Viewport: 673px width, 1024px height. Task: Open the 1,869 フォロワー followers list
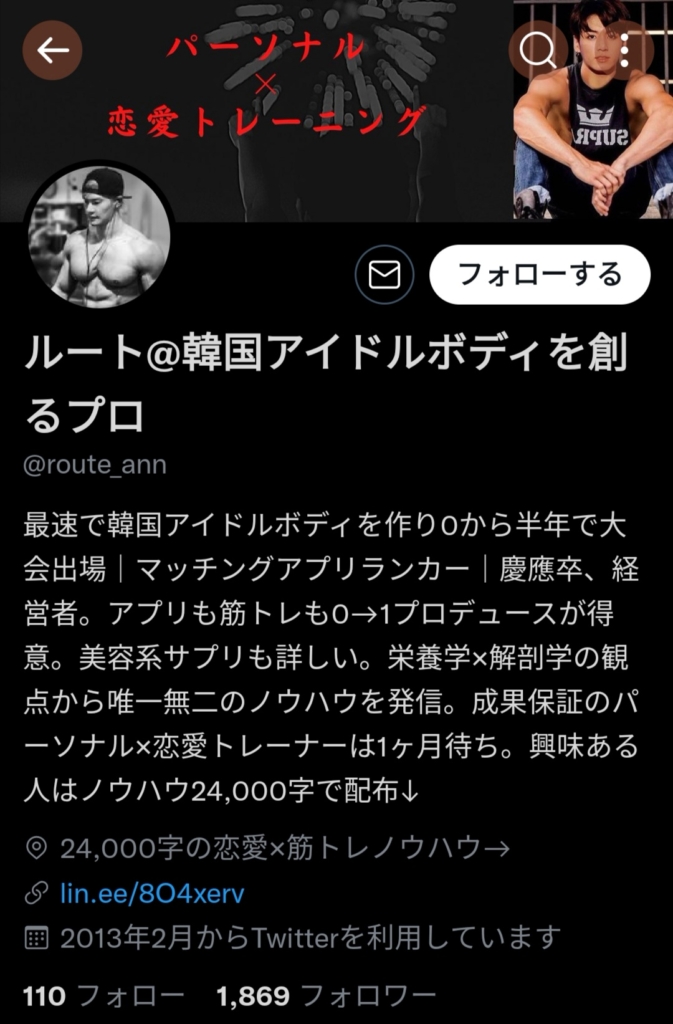tap(326, 995)
